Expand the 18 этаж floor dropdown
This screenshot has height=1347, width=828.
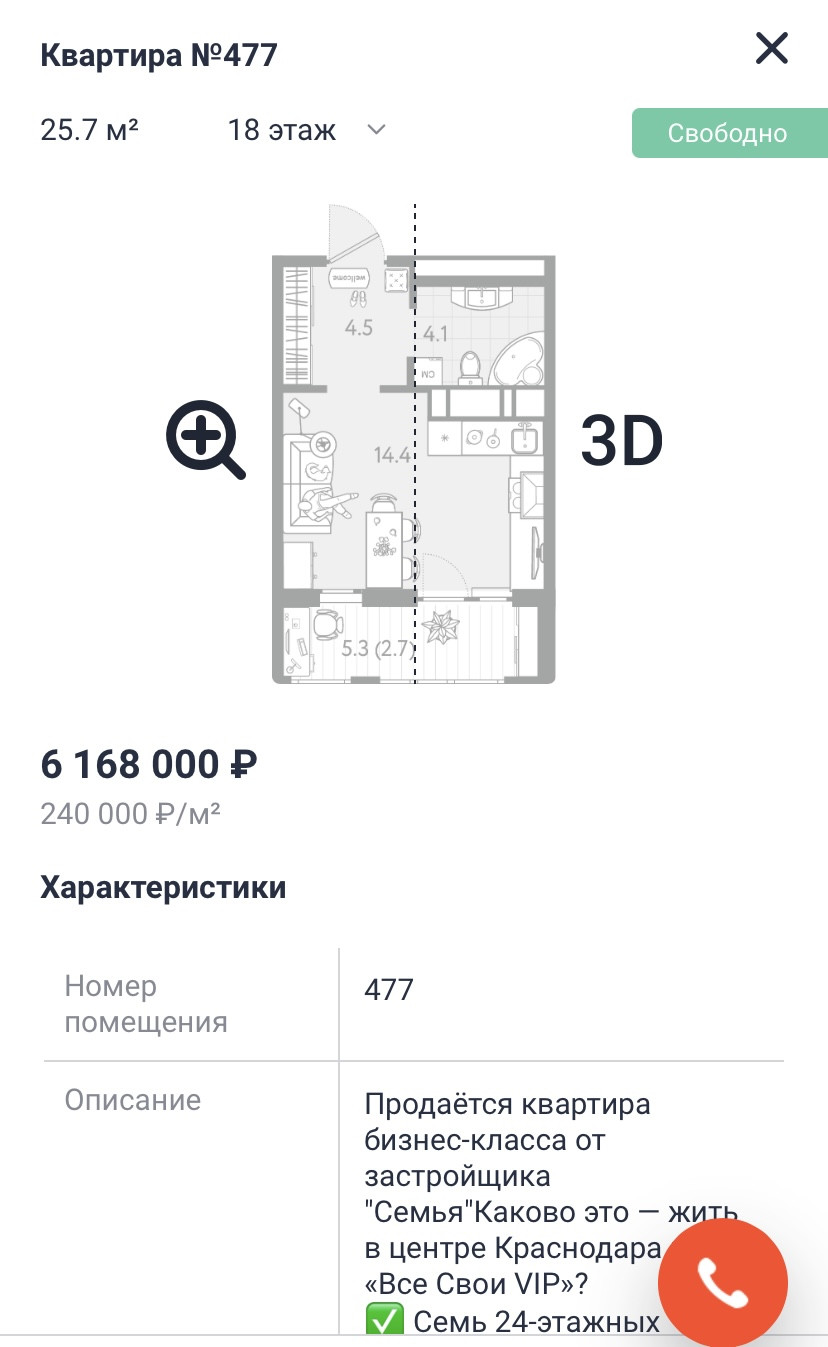[x=307, y=130]
